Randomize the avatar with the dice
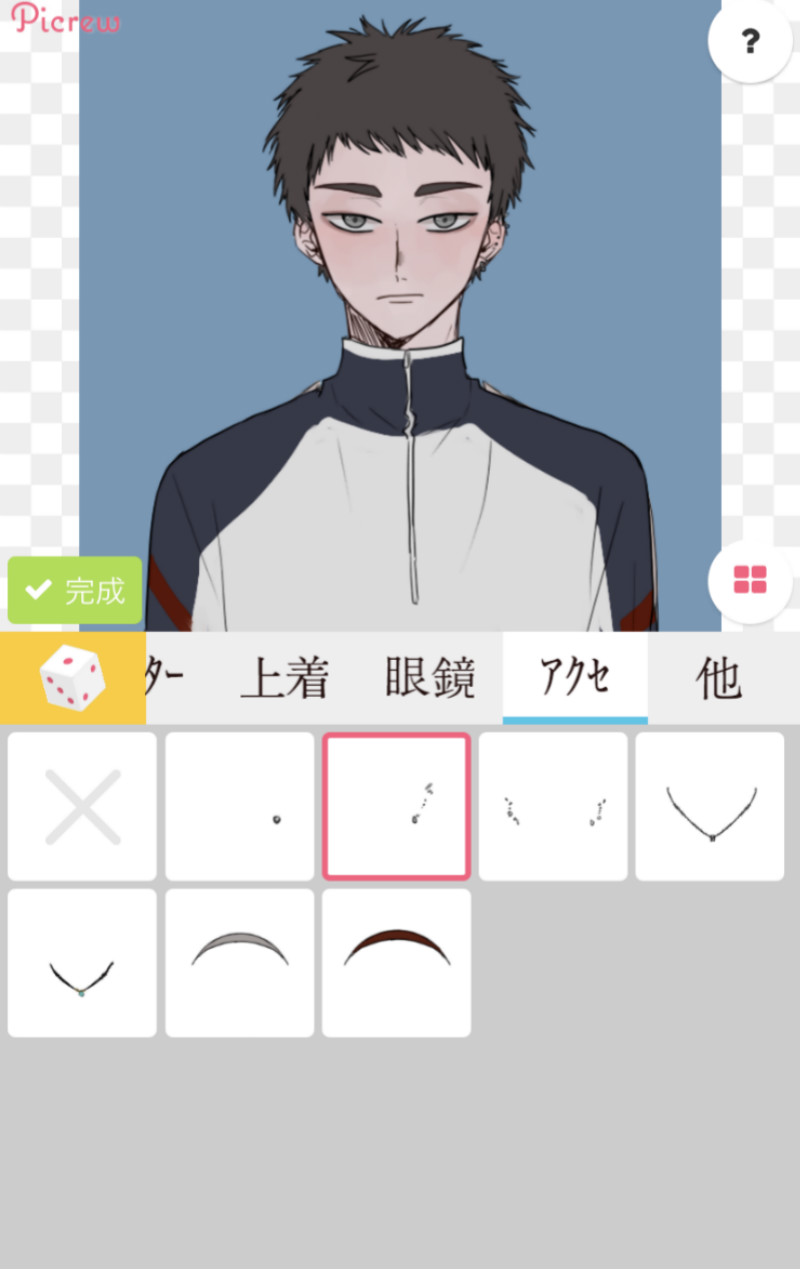This screenshot has height=1269, width=800. click(72, 678)
